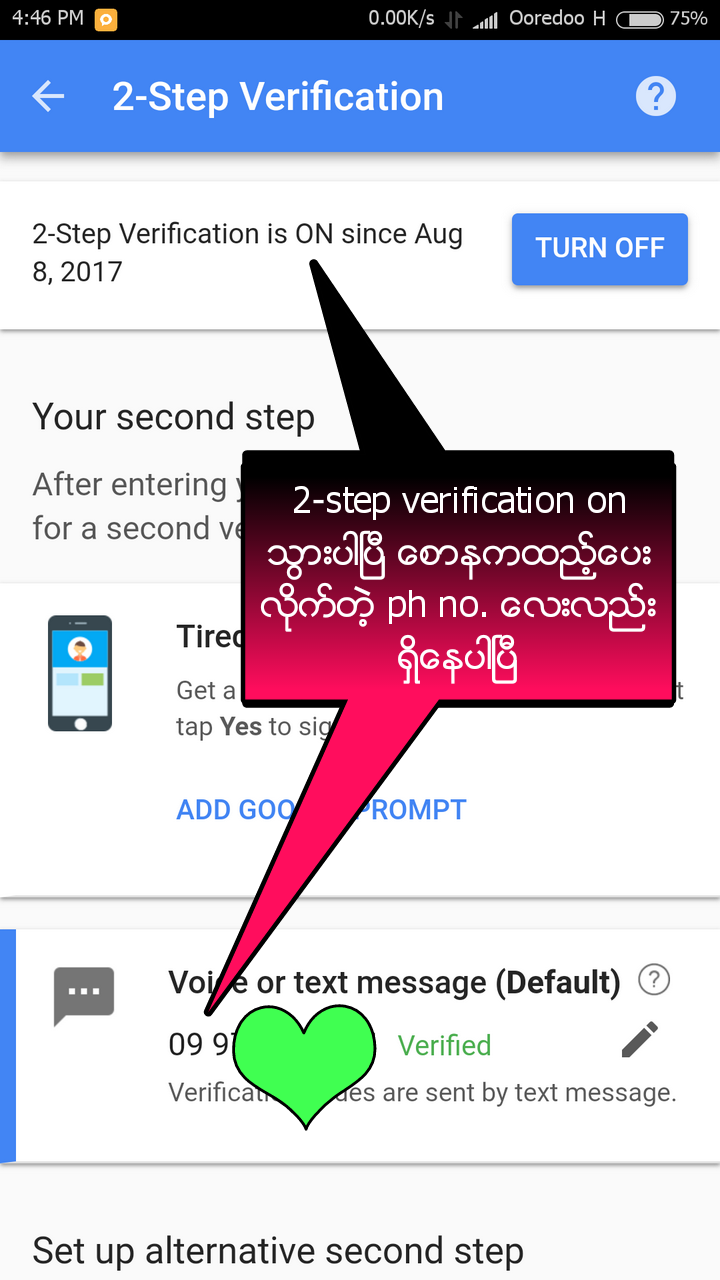Screen dimensions: 720x1280
Task: Open help icon beside Voice or text message
Action: coord(654,980)
